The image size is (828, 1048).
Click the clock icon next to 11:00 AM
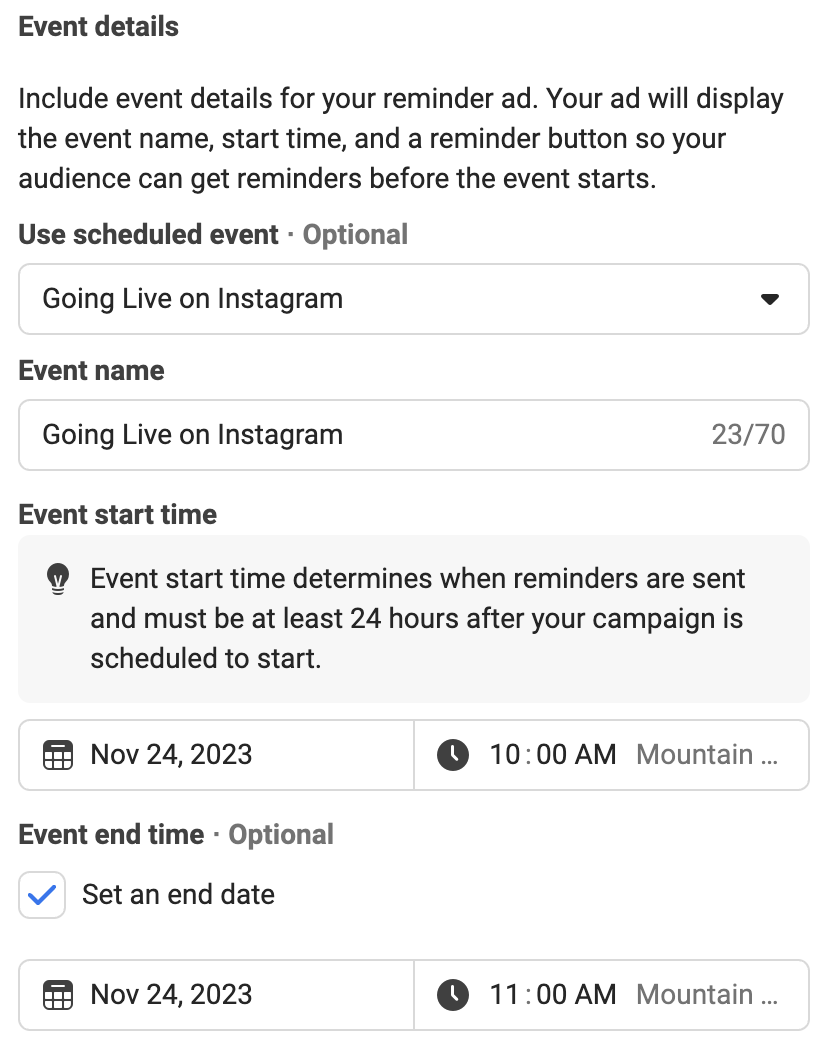tap(453, 994)
